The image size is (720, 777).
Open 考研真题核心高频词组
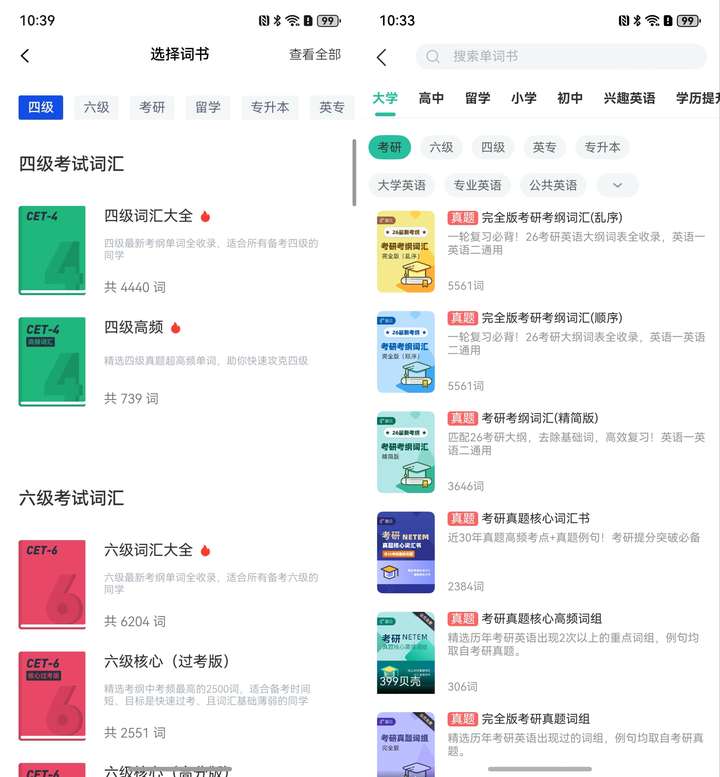click(540, 618)
